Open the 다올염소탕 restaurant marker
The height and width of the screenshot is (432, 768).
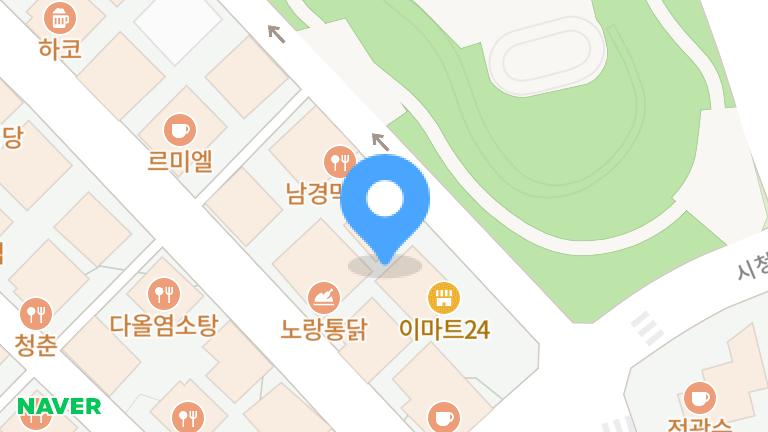pyautogui.click(x=164, y=294)
